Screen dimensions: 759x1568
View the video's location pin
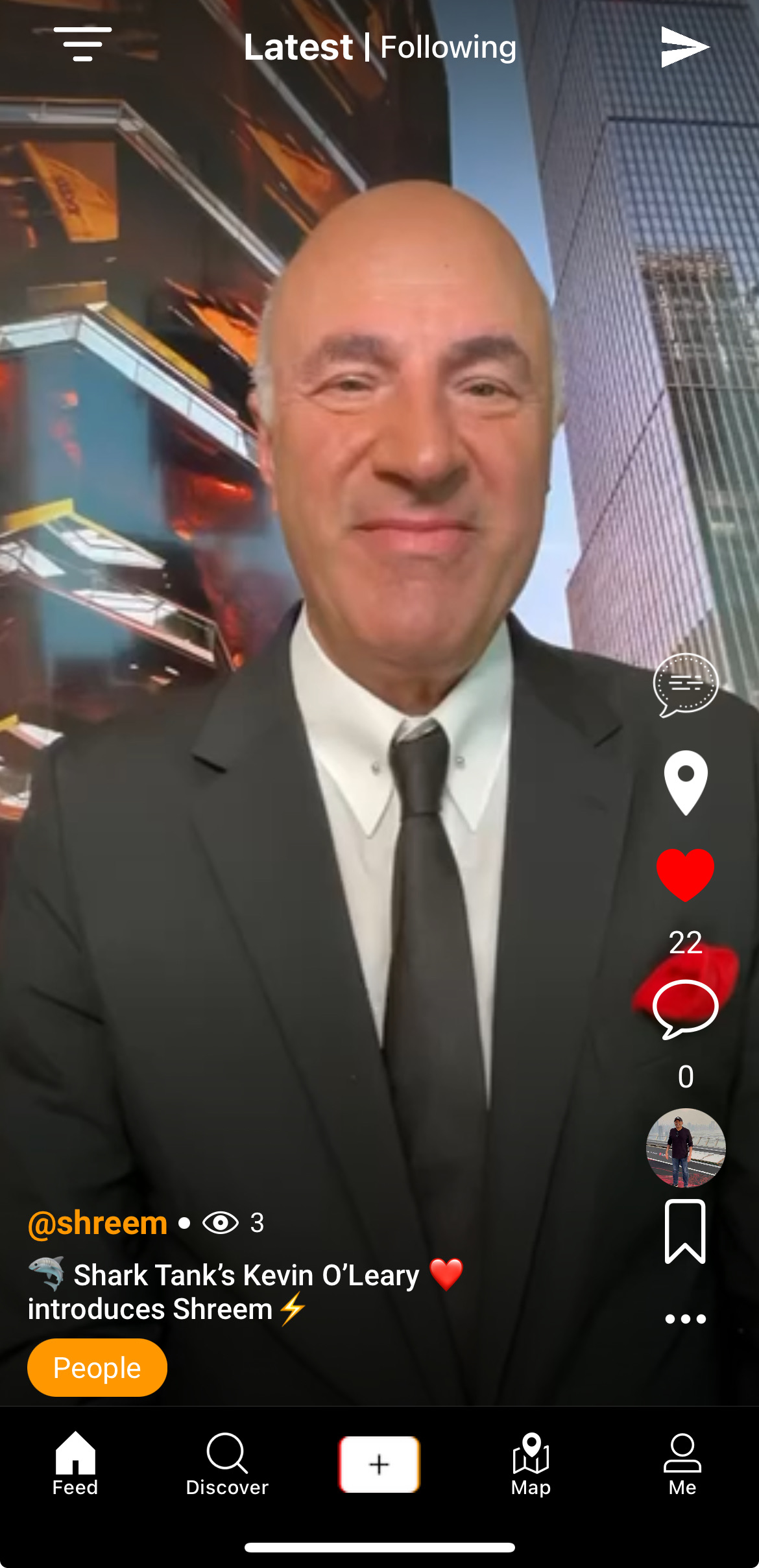click(x=686, y=783)
